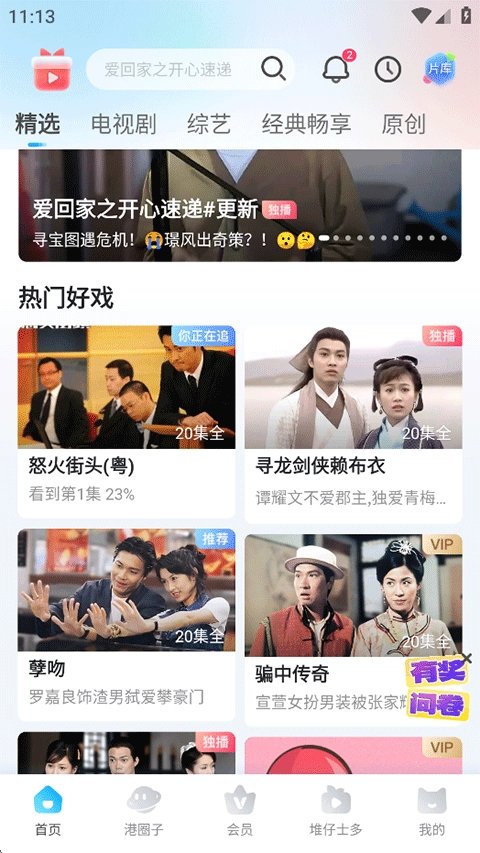480x853 pixels.
Task: Open the 孽吻 drama card
Action: pyautogui.click(x=127, y=625)
